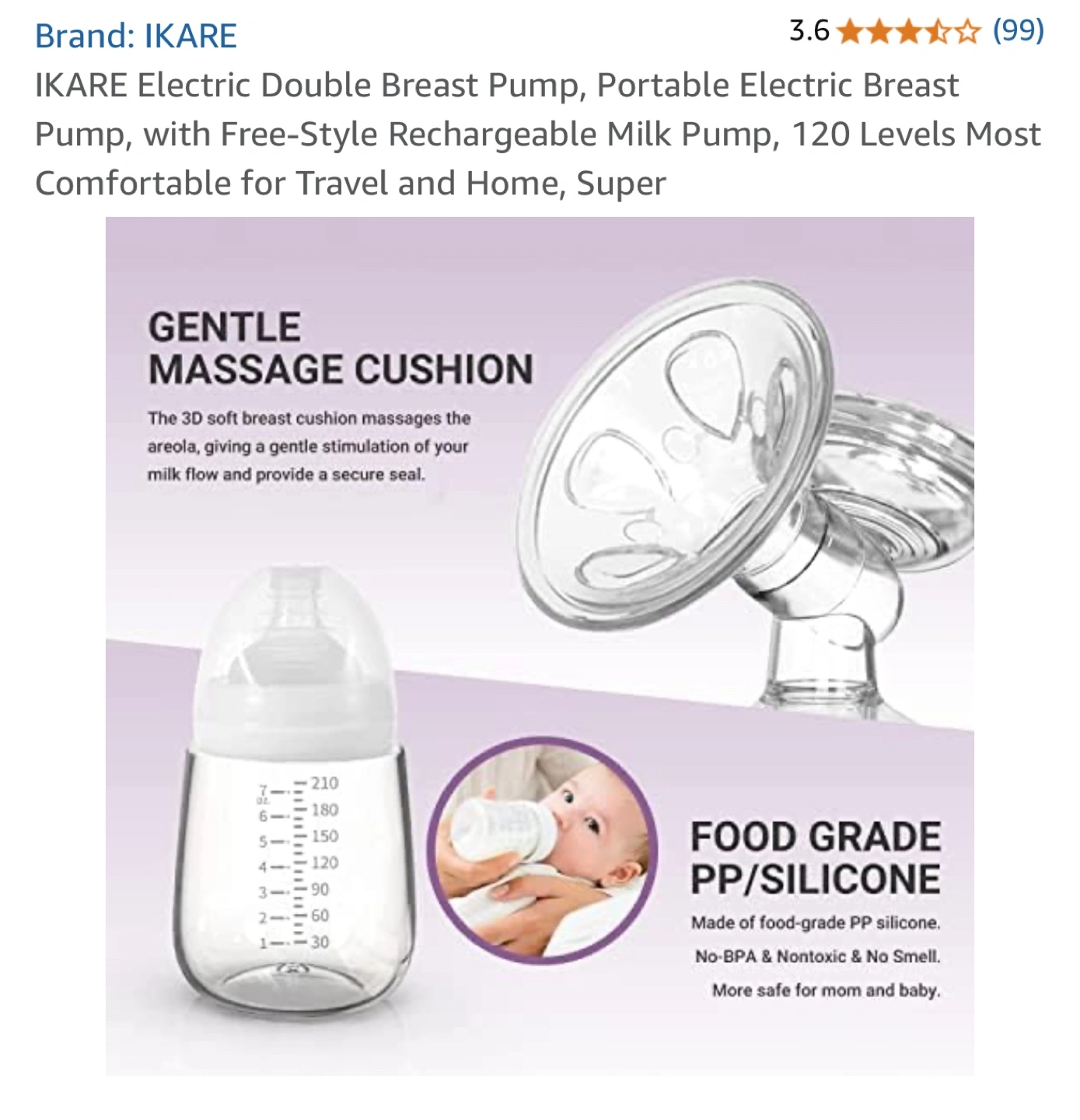Open the breast pump product image
1080x1120 pixels.
coord(540,646)
